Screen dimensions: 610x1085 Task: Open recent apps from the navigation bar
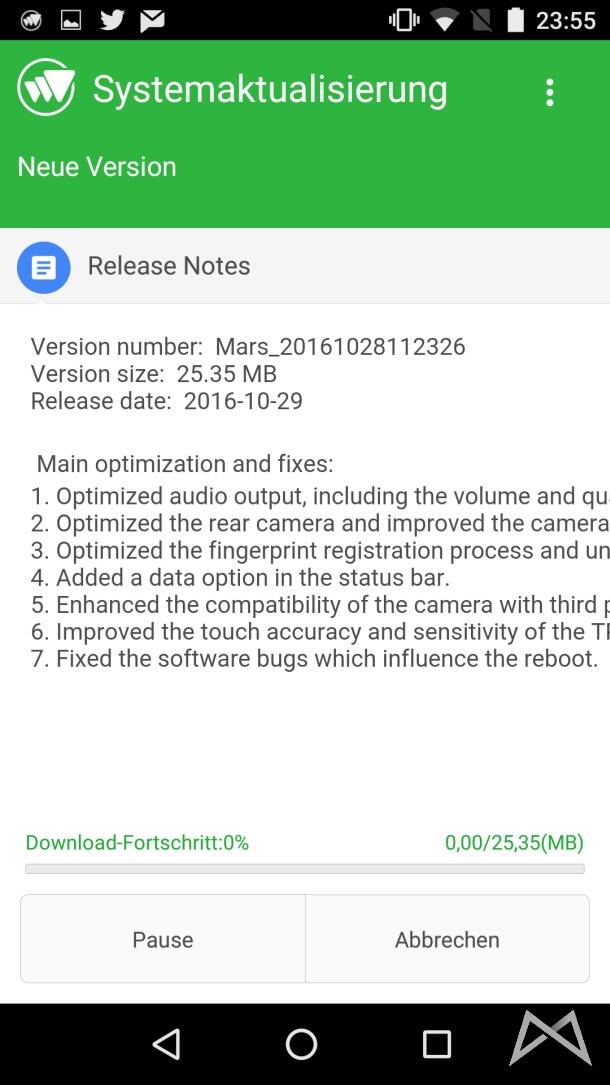(x=437, y=1044)
